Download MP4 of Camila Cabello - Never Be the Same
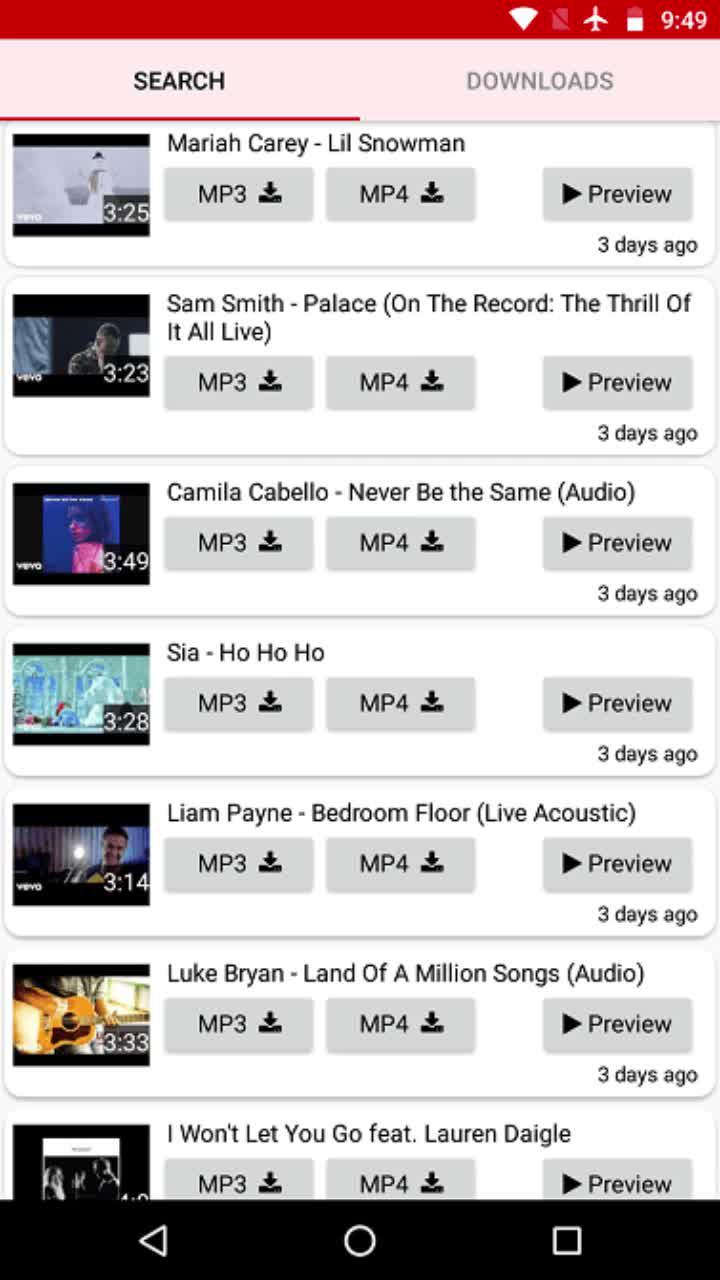Screen dimensions: 720x1280 coord(400,543)
